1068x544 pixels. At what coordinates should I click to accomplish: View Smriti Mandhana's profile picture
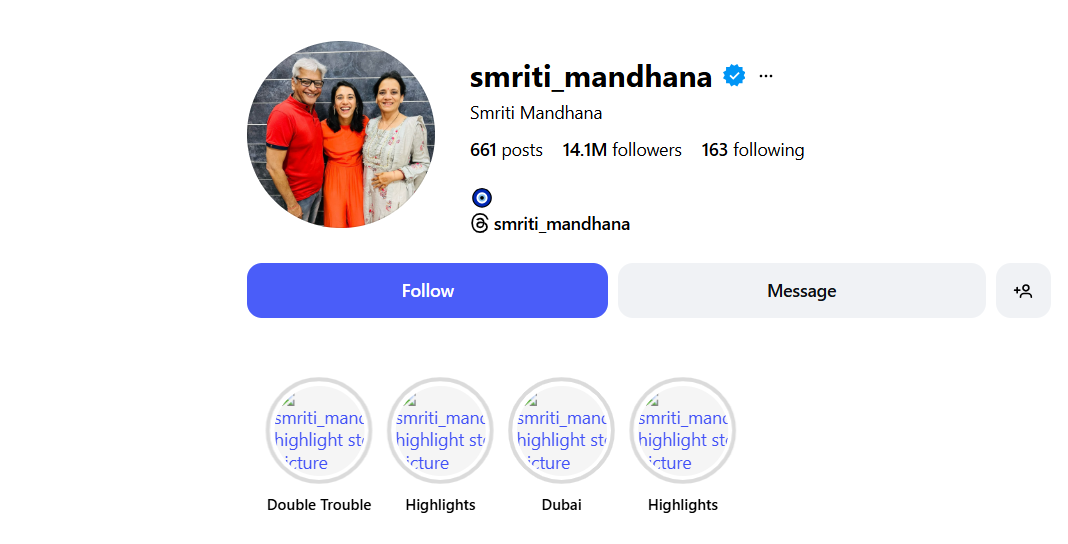[341, 135]
